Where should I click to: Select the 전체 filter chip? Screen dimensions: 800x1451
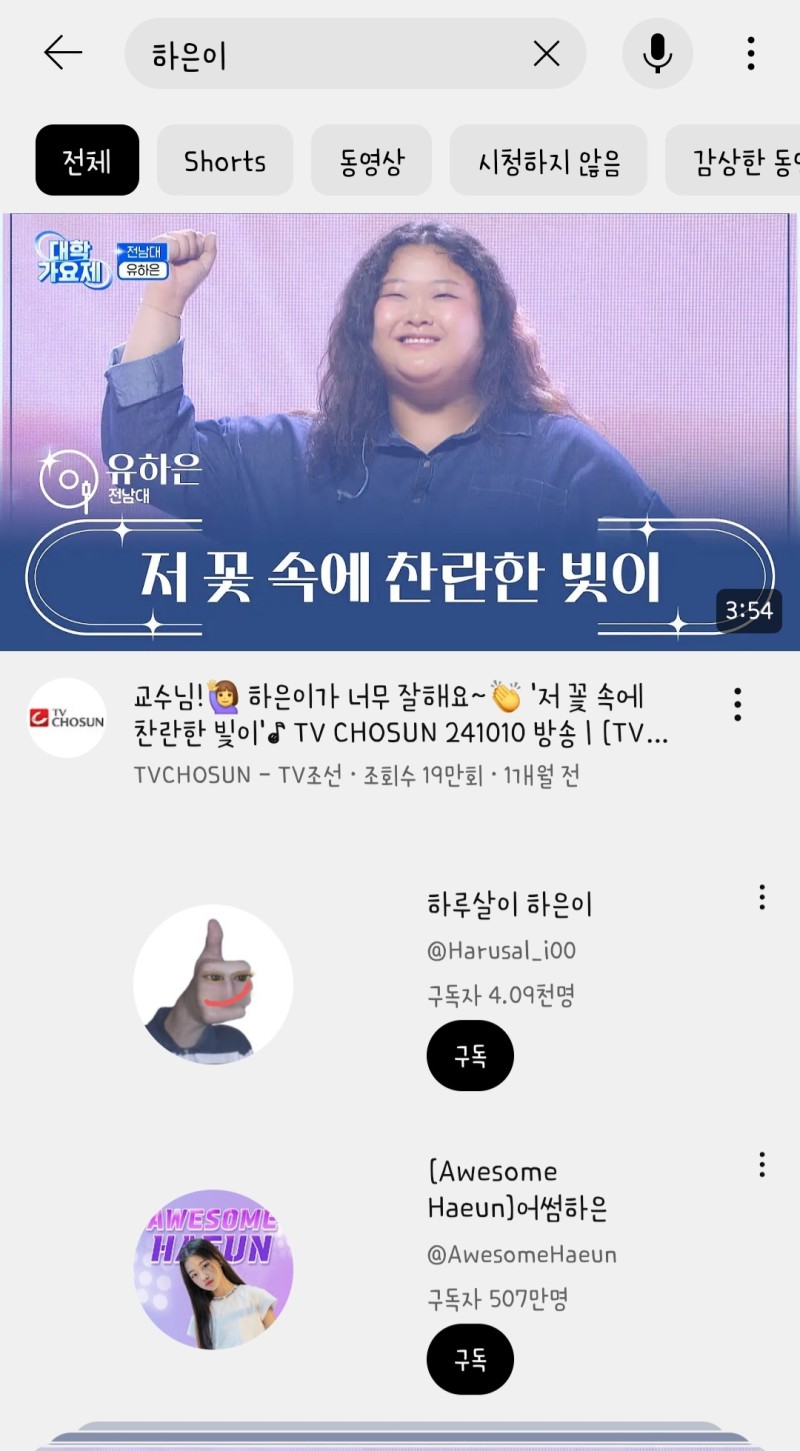click(87, 160)
